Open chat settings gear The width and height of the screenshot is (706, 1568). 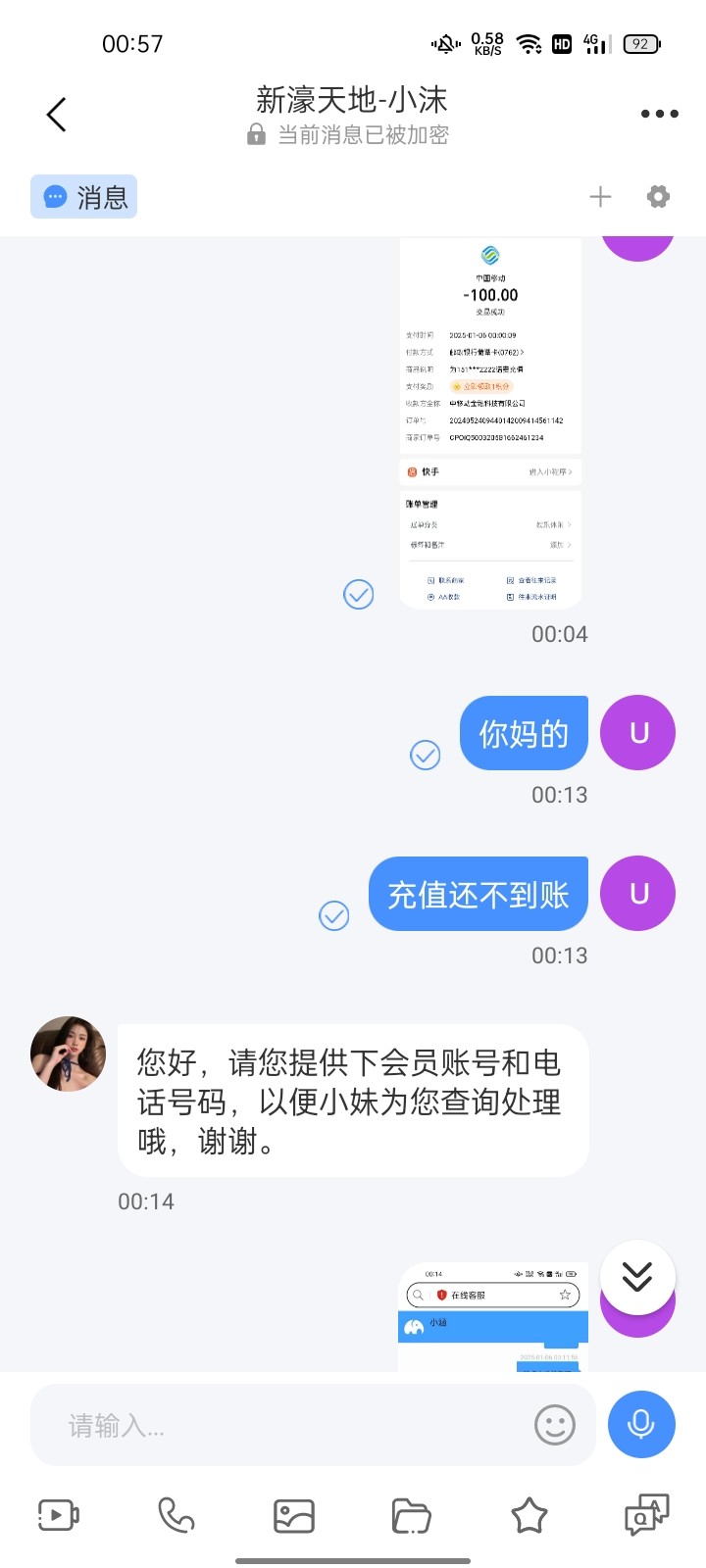click(x=658, y=197)
